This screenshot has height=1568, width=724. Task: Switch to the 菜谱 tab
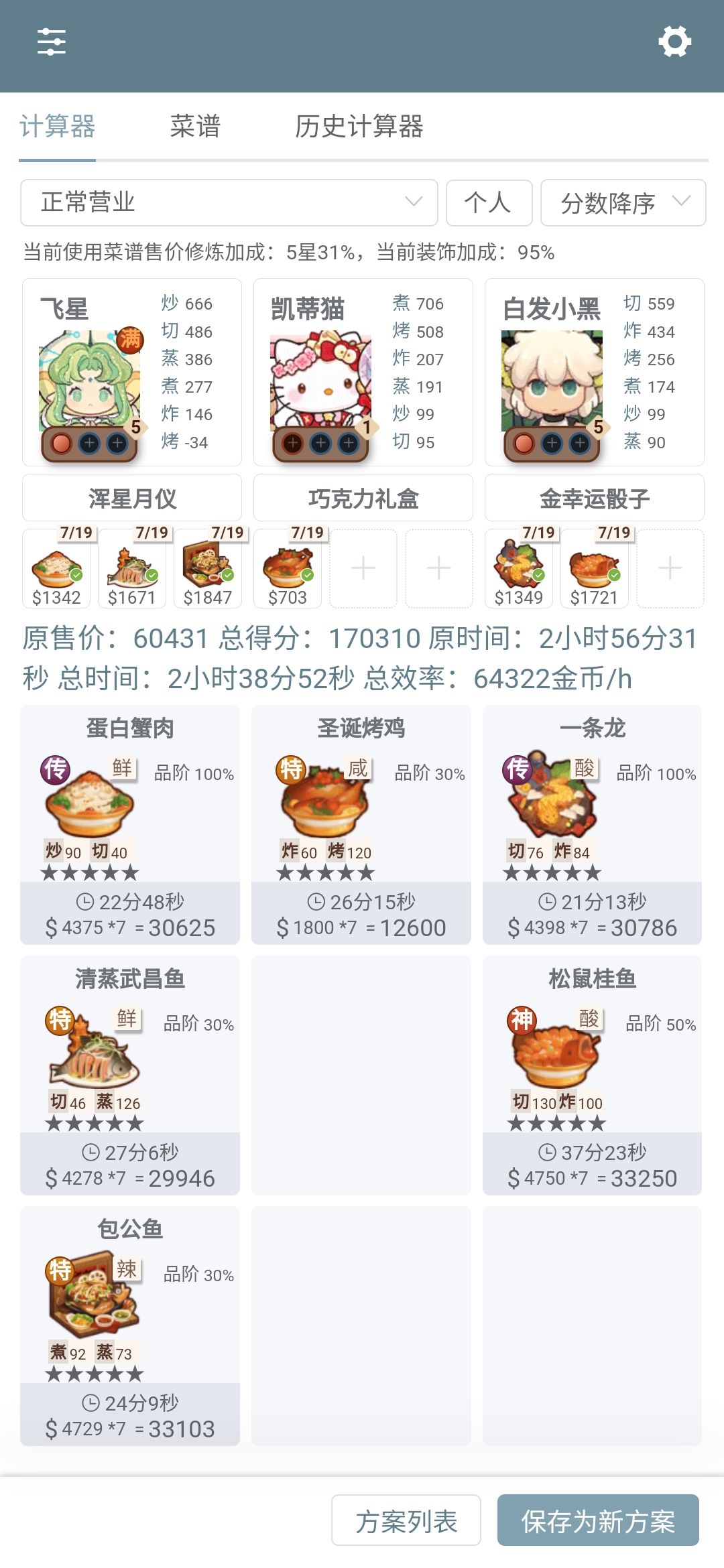[x=197, y=127]
